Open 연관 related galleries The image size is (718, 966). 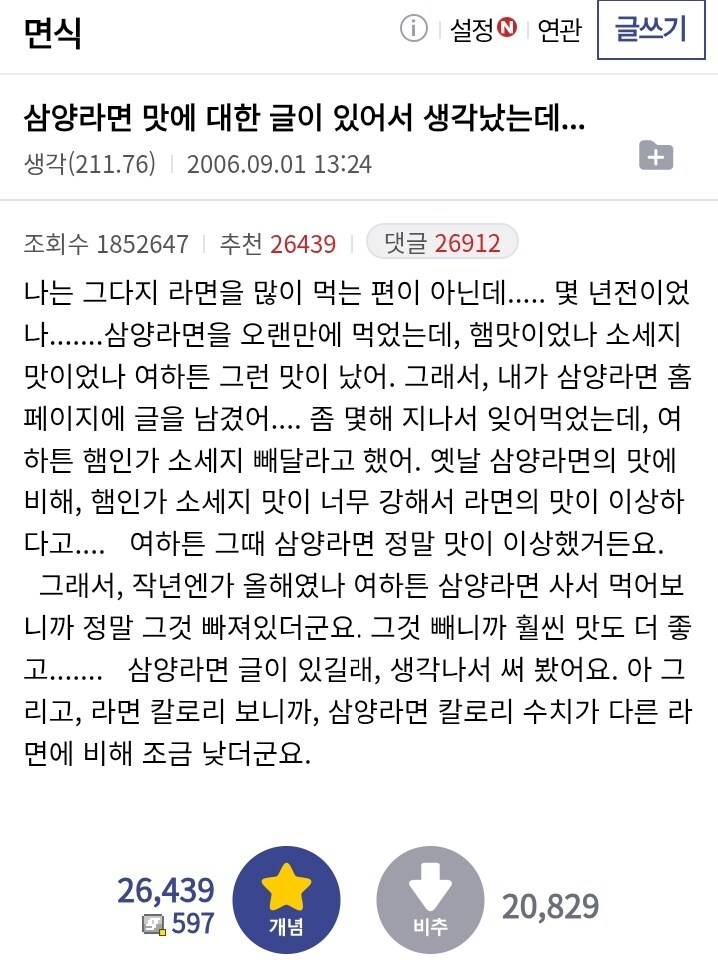tap(560, 31)
